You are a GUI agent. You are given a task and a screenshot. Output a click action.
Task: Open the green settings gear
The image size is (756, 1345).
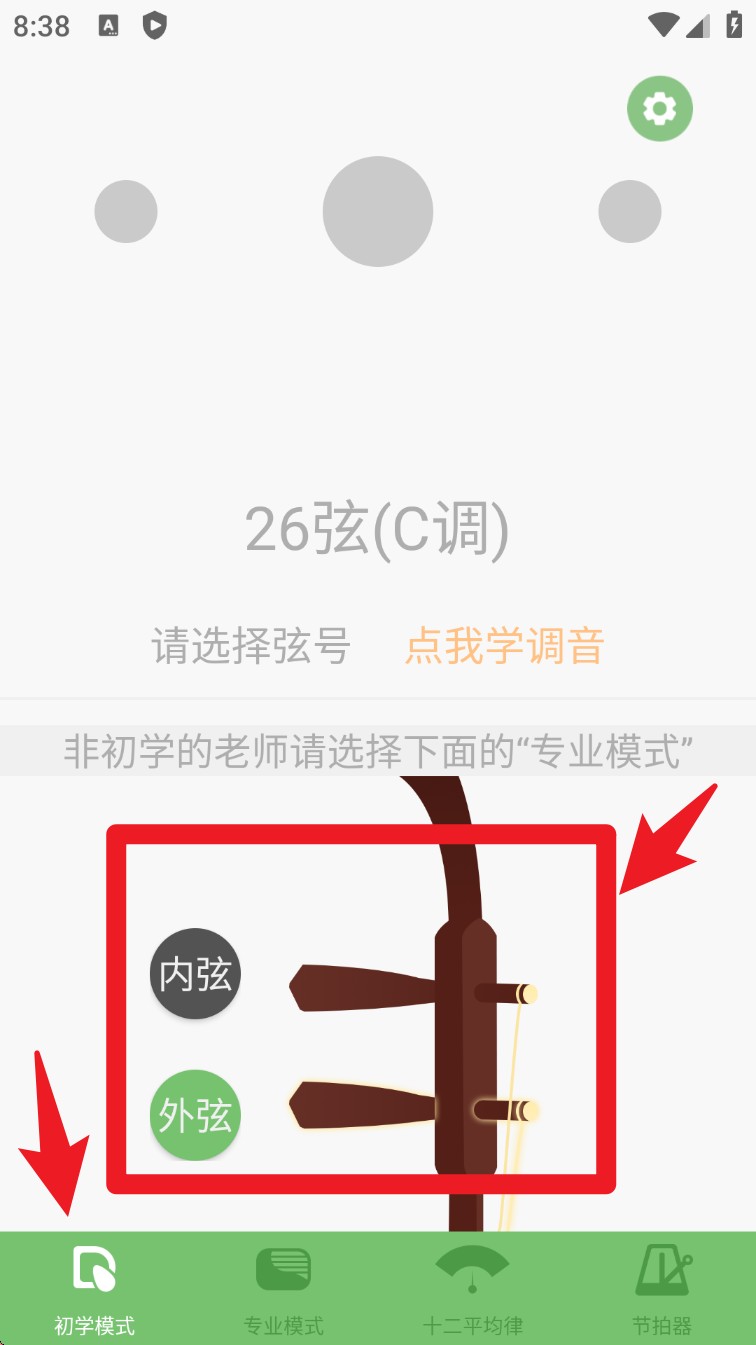tap(659, 108)
